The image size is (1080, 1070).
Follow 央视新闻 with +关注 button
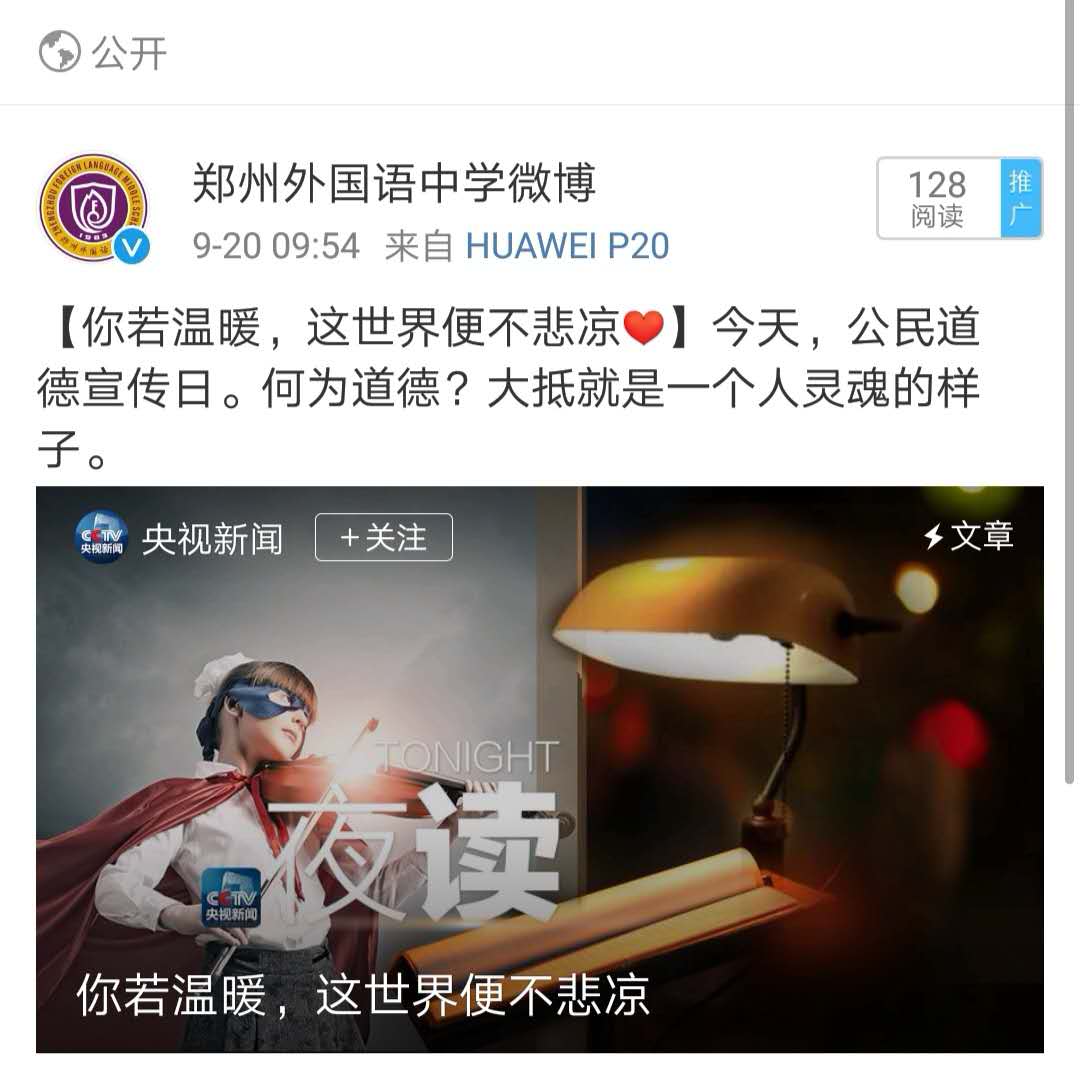(x=384, y=538)
